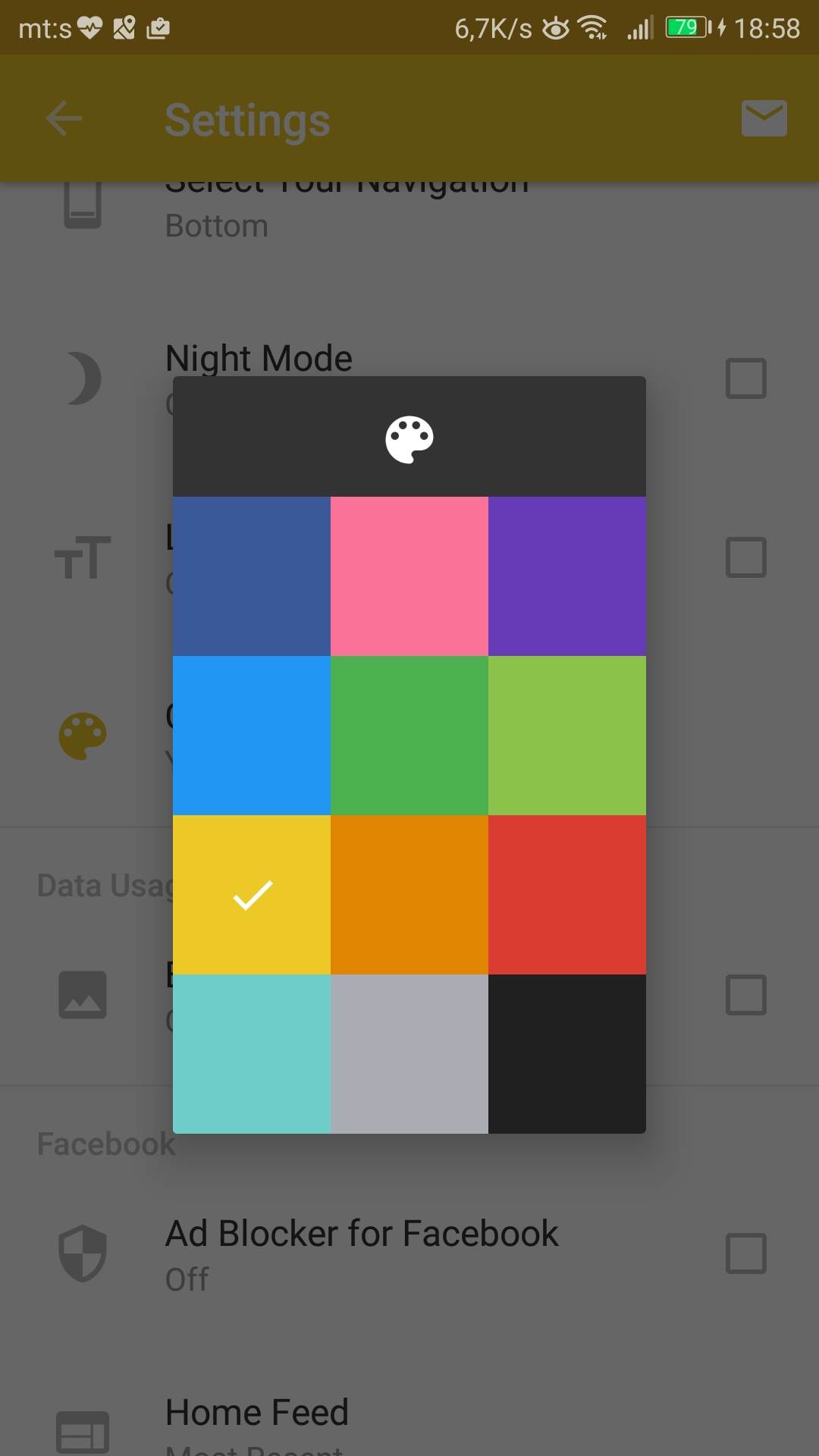819x1456 pixels.
Task: Choose the black theme color
Action: pyautogui.click(x=567, y=1054)
